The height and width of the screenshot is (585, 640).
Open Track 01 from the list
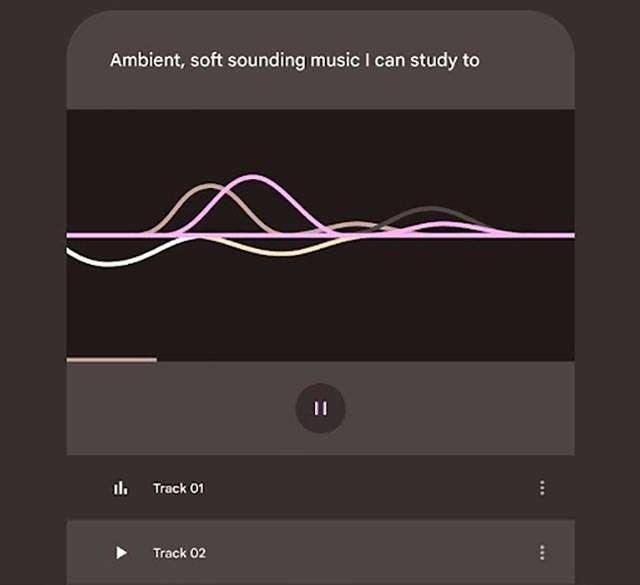178,488
